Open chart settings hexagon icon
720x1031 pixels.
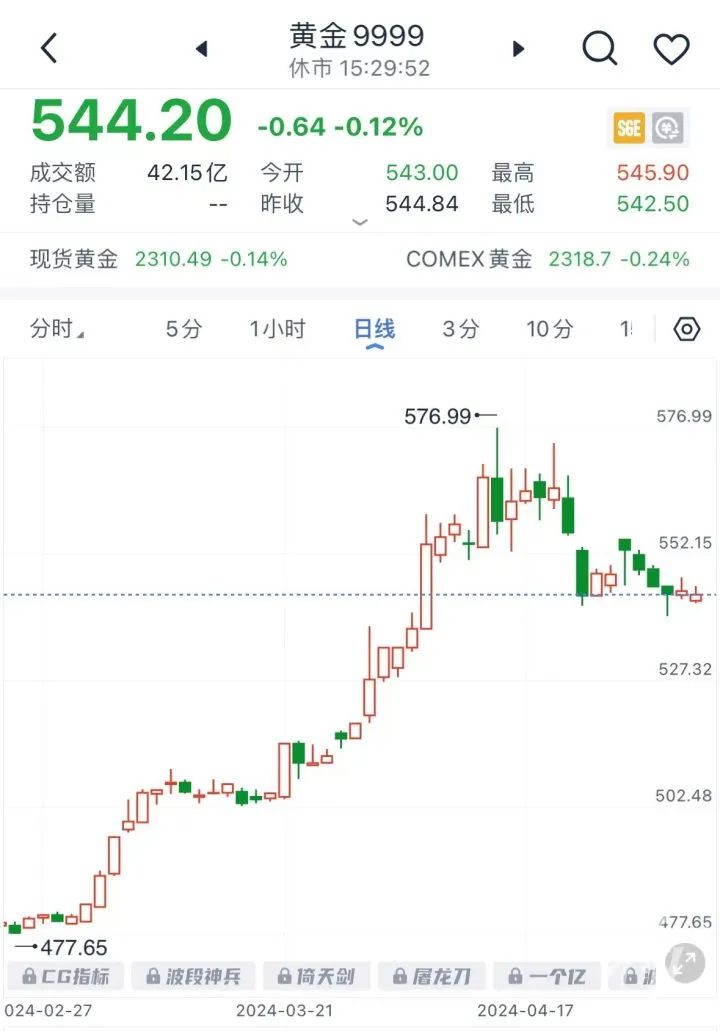[686, 329]
